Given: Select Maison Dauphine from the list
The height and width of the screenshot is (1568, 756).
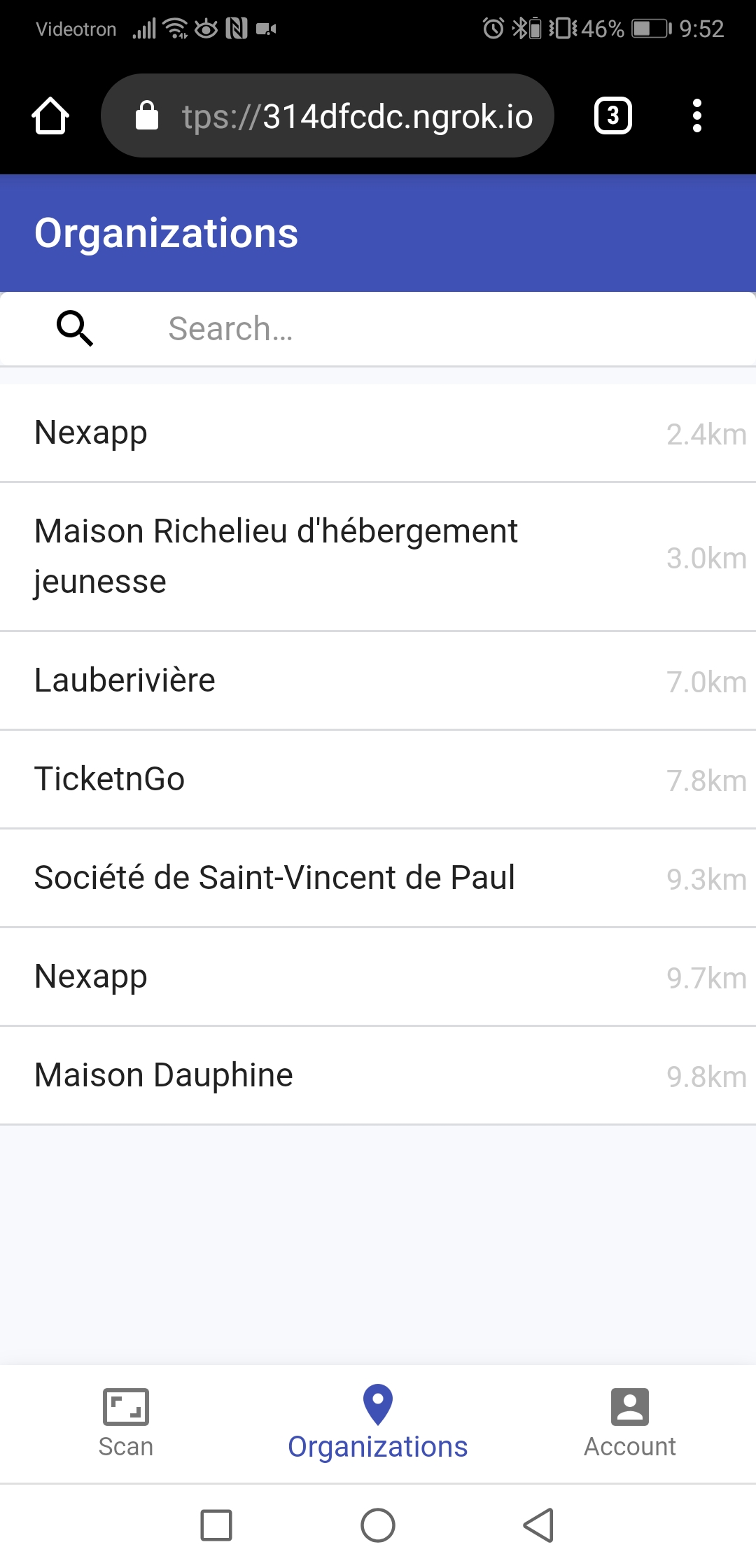Looking at the screenshot, I should tap(378, 1075).
